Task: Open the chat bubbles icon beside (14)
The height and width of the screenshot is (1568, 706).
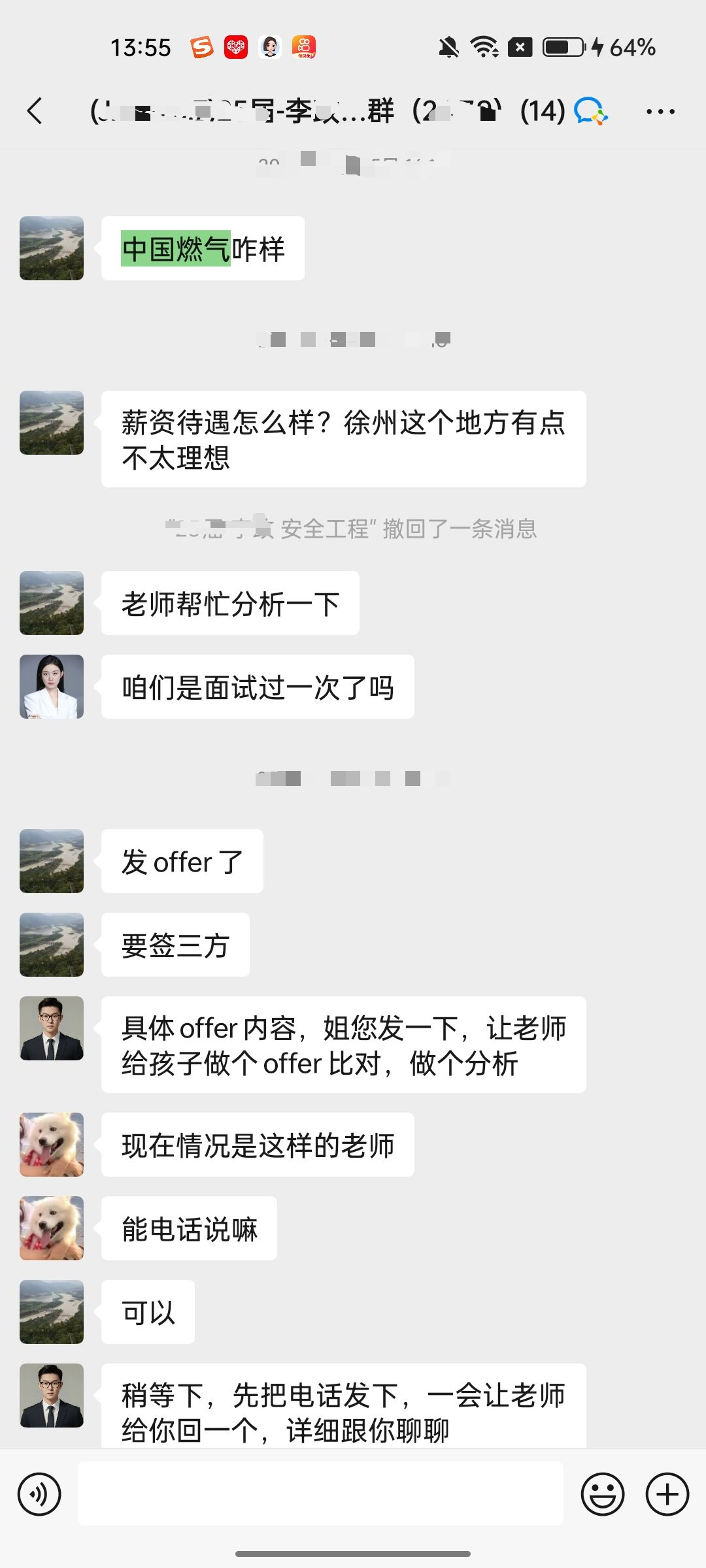Action: [590, 111]
